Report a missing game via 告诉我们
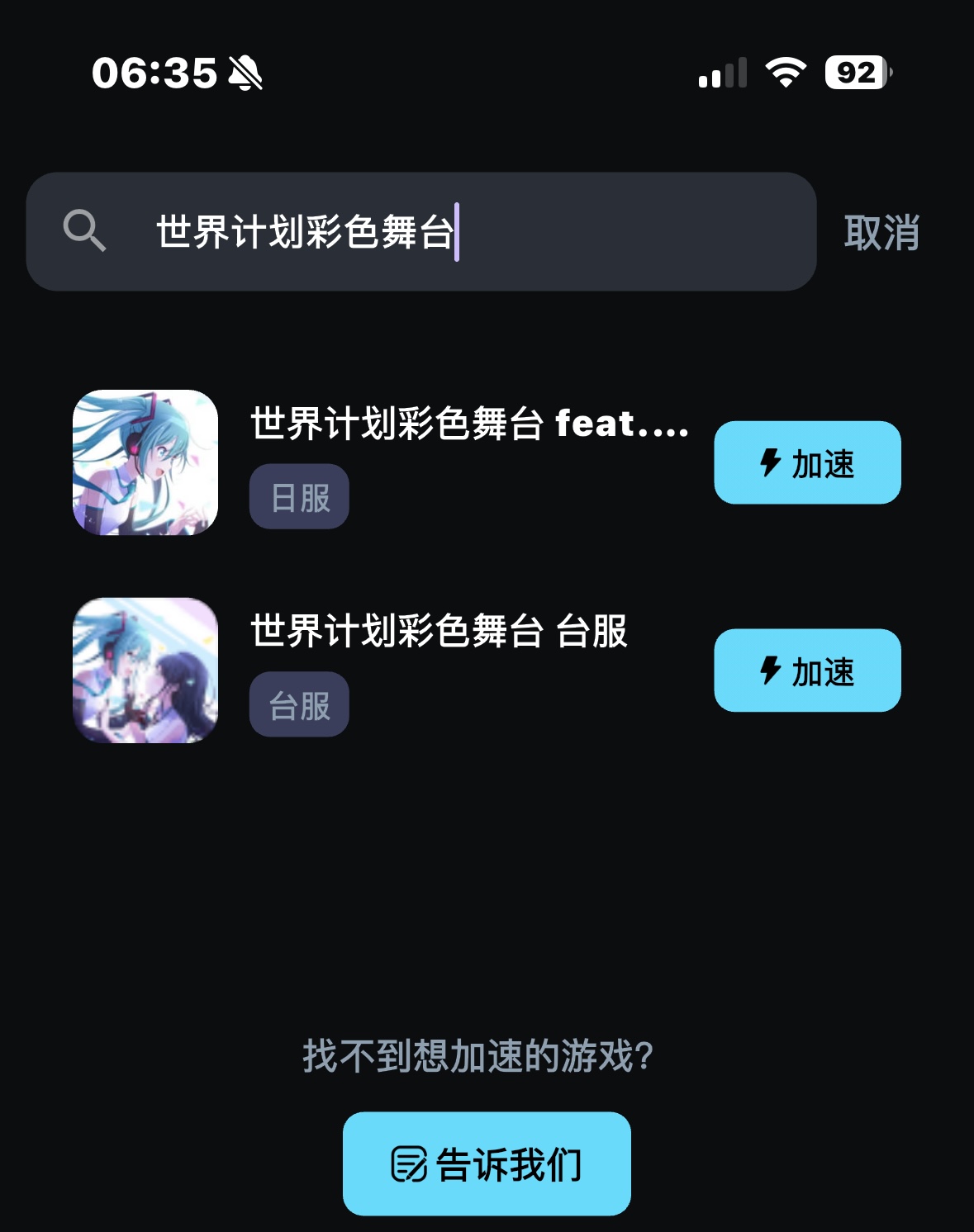The height and width of the screenshot is (1232, 974). click(x=487, y=1163)
